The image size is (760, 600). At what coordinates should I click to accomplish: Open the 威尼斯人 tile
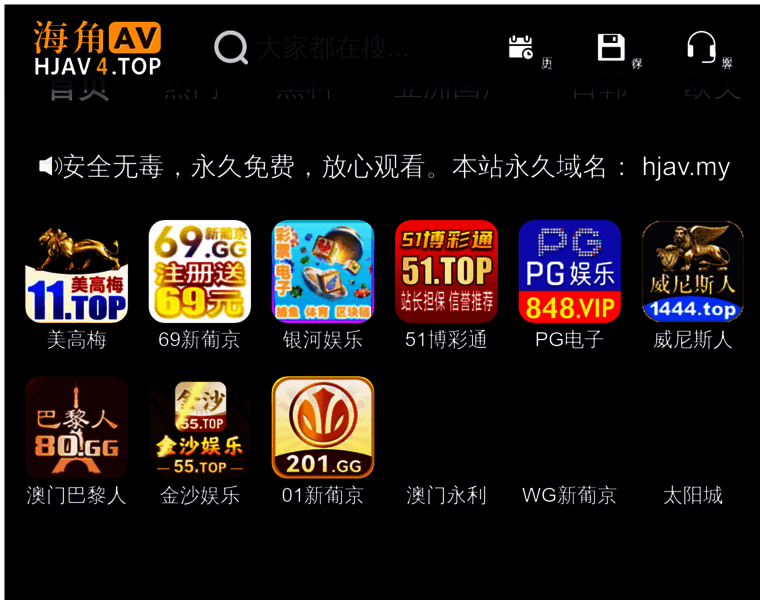[x=692, y=272]
